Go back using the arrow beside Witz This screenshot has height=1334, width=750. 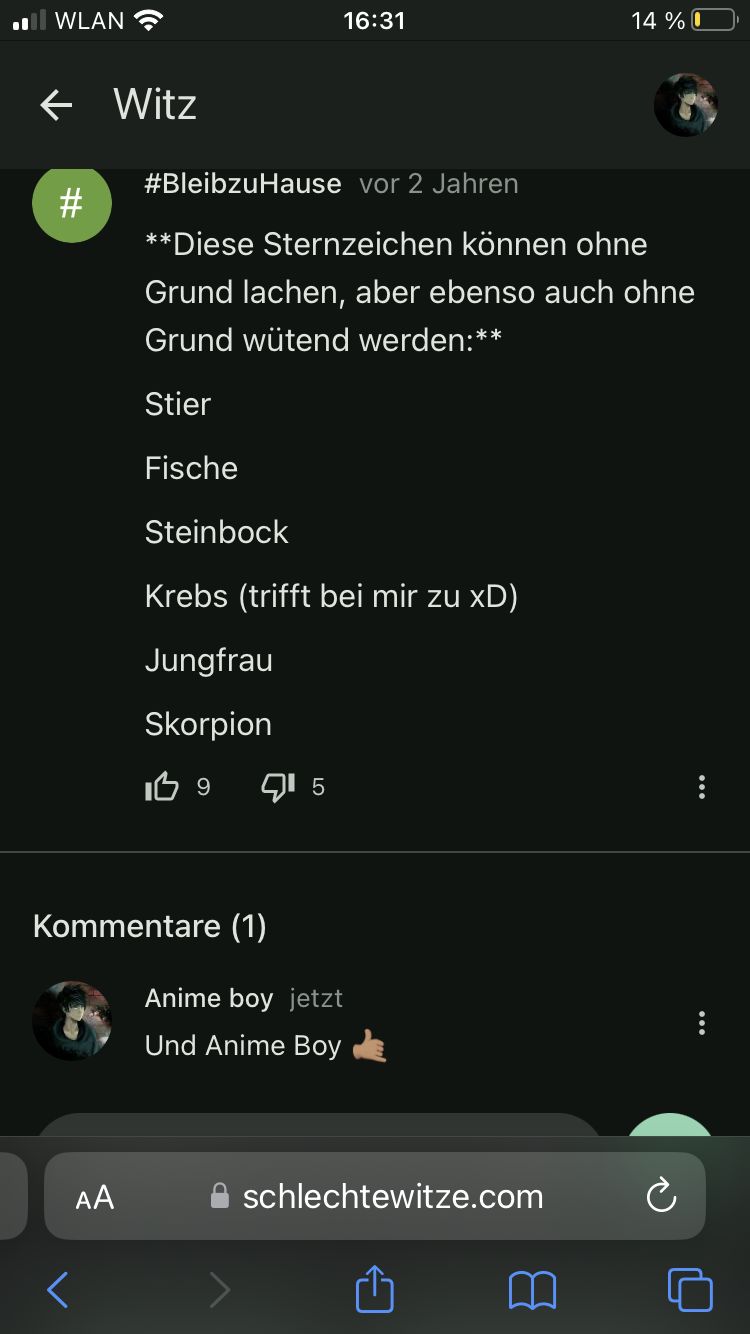56,105
